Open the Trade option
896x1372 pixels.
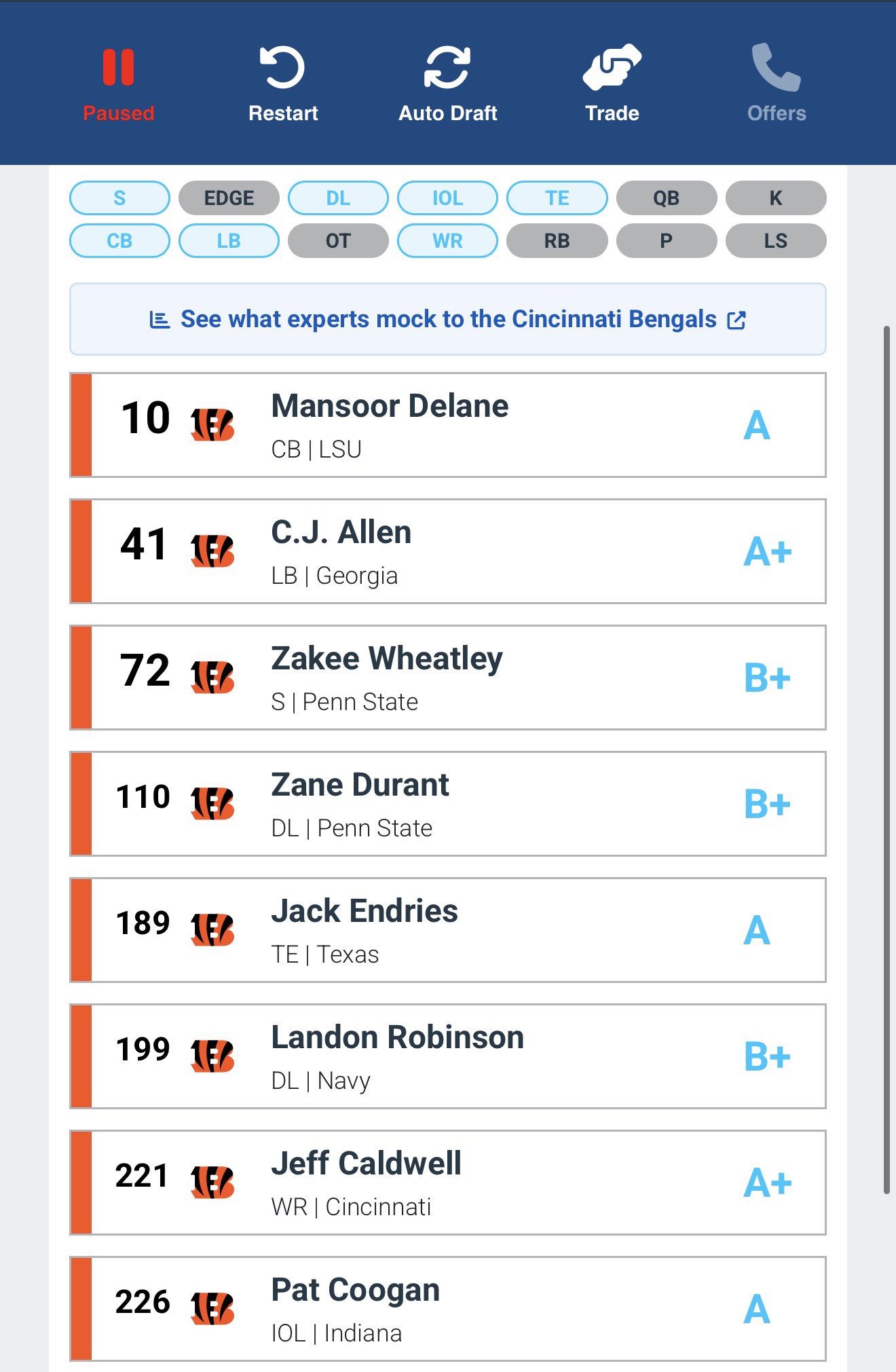coord(612,83)
